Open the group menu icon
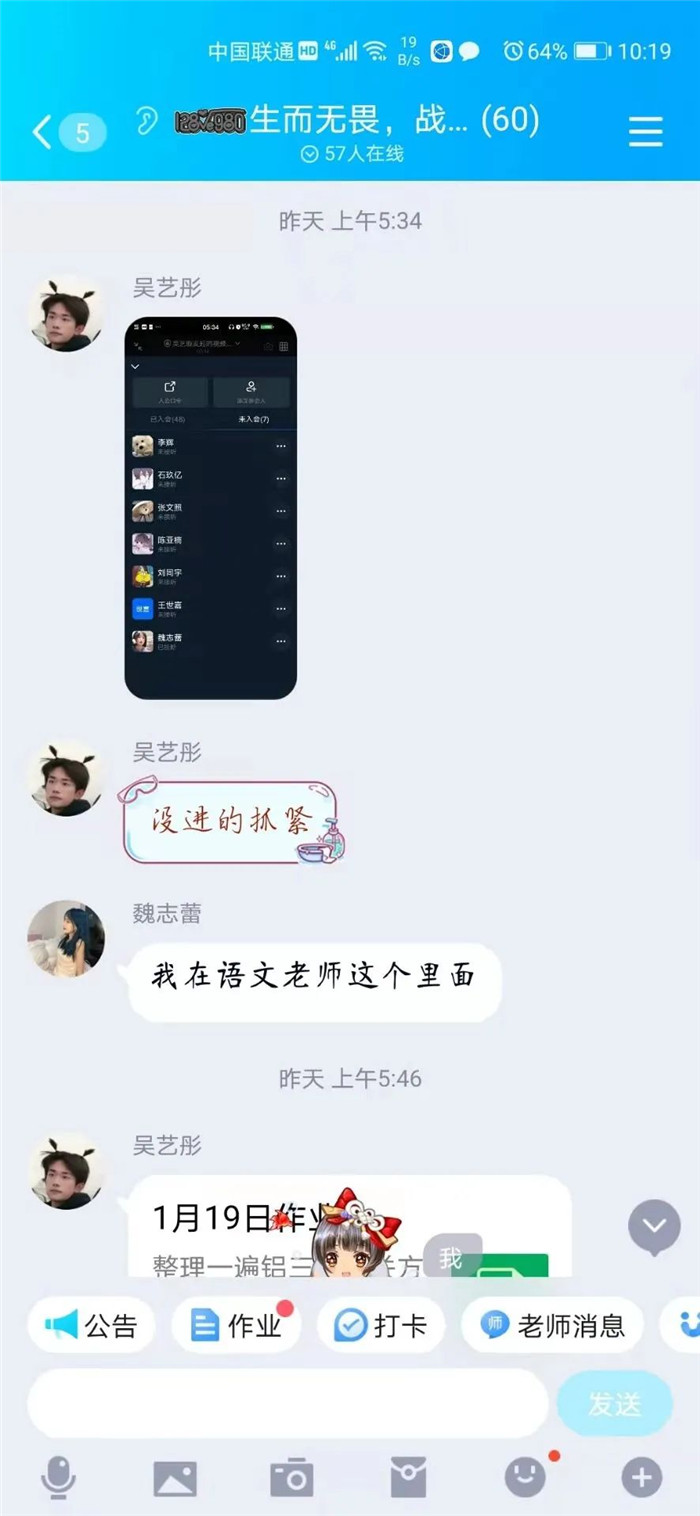The image size is (700, 1516). [645, 132]
